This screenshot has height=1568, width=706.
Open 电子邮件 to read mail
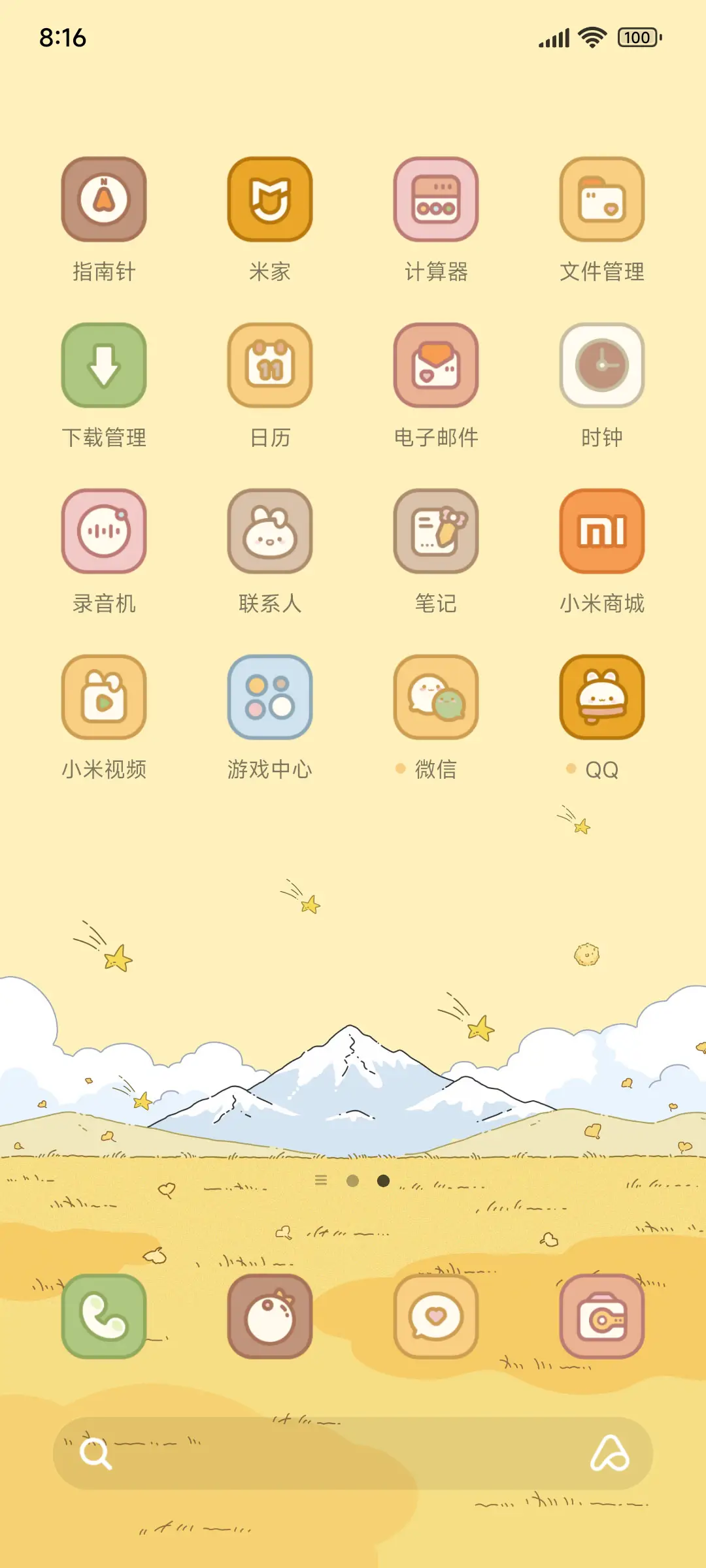436,365
